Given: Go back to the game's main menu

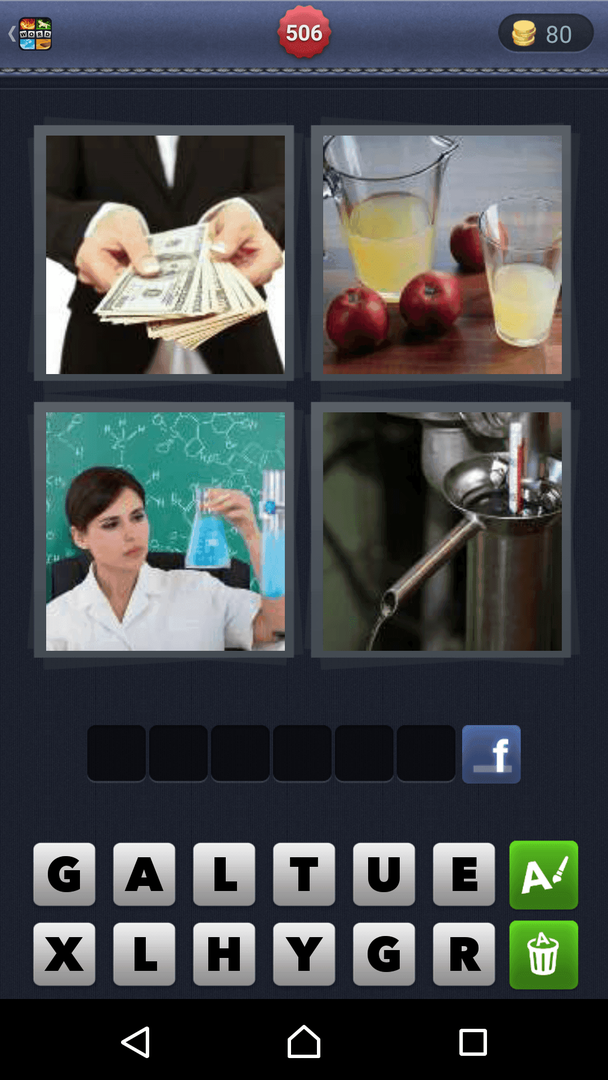Looking at the screenshot, I should click(x=30, y=34).
